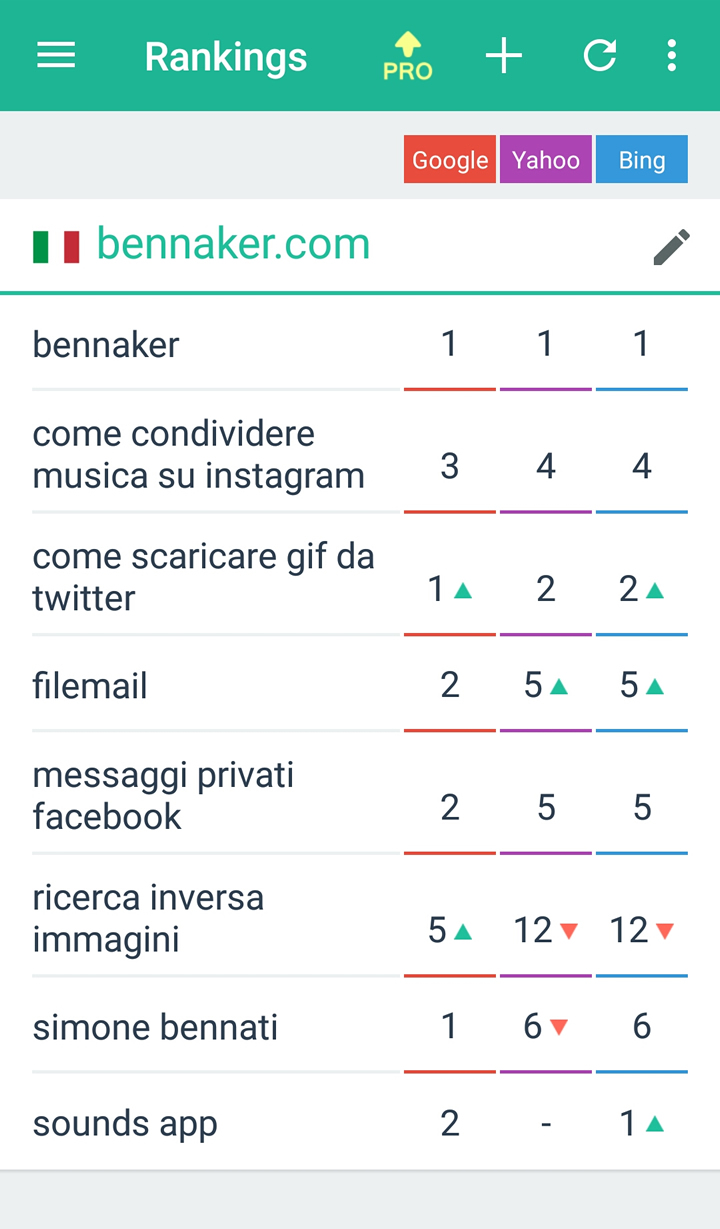Open the overflow three-dot menu
This screenshot has width=720, height=1229.
671,56
